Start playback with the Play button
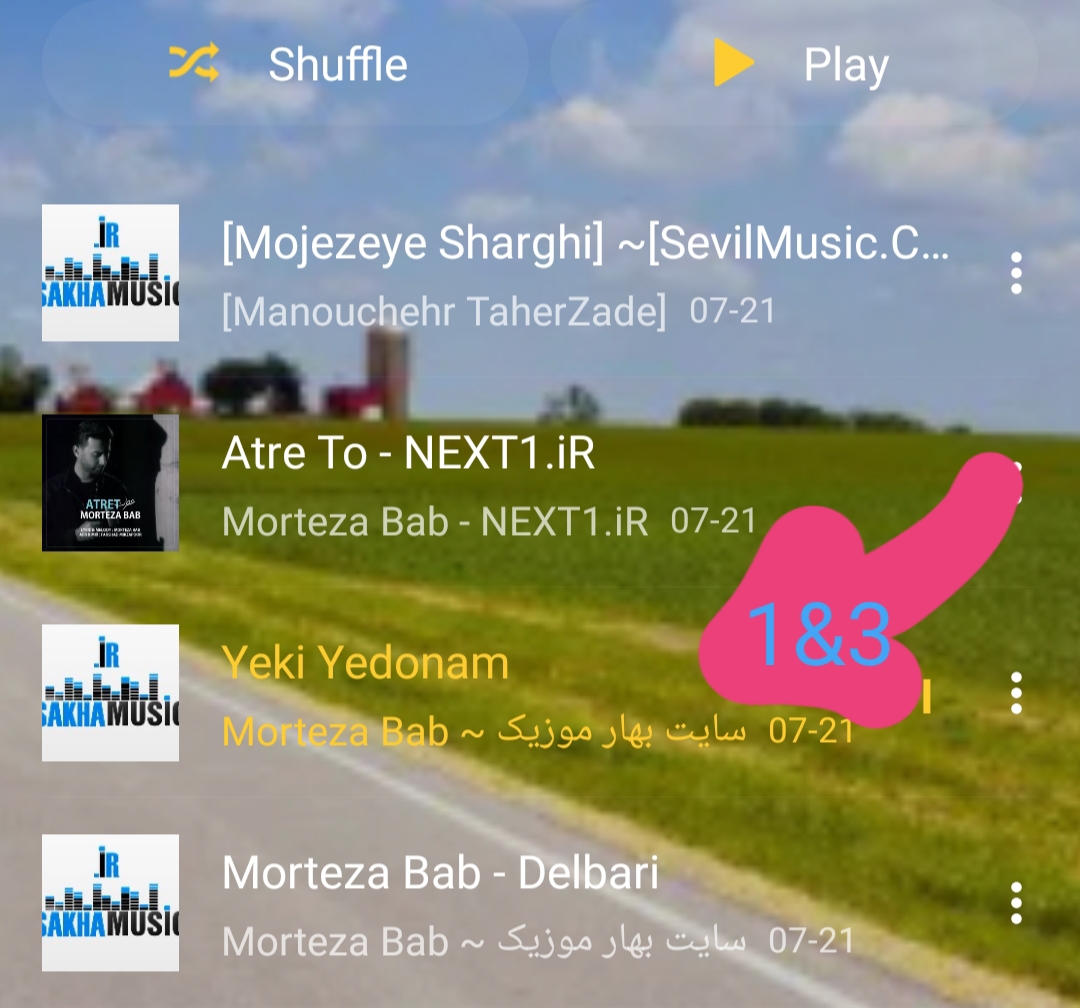 pos(800,66)
